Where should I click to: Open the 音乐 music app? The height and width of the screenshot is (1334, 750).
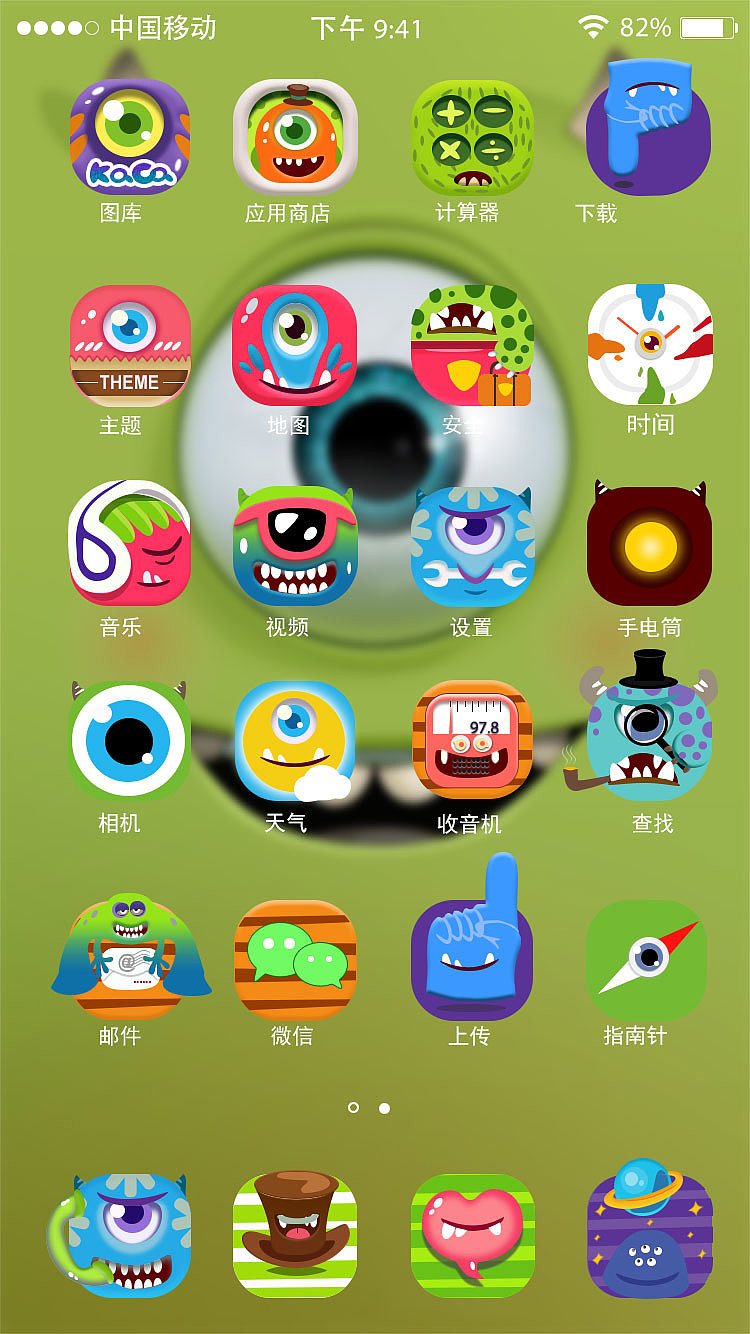coord(129,545)
